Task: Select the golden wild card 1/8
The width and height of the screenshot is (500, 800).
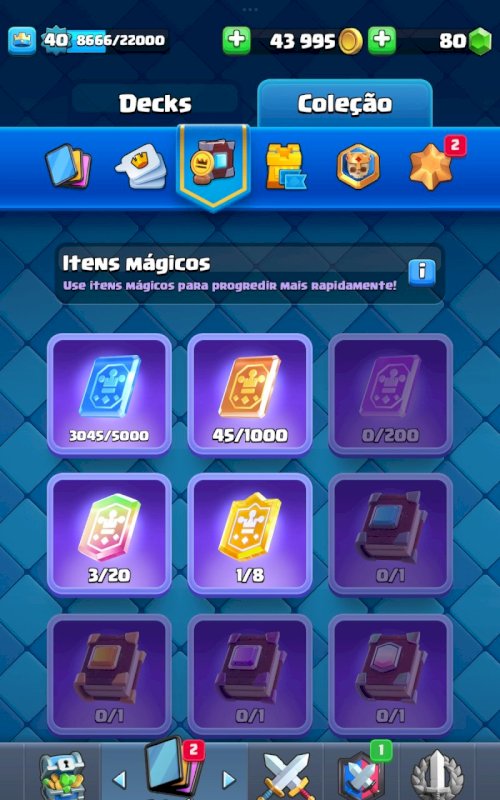Action: 250,535
